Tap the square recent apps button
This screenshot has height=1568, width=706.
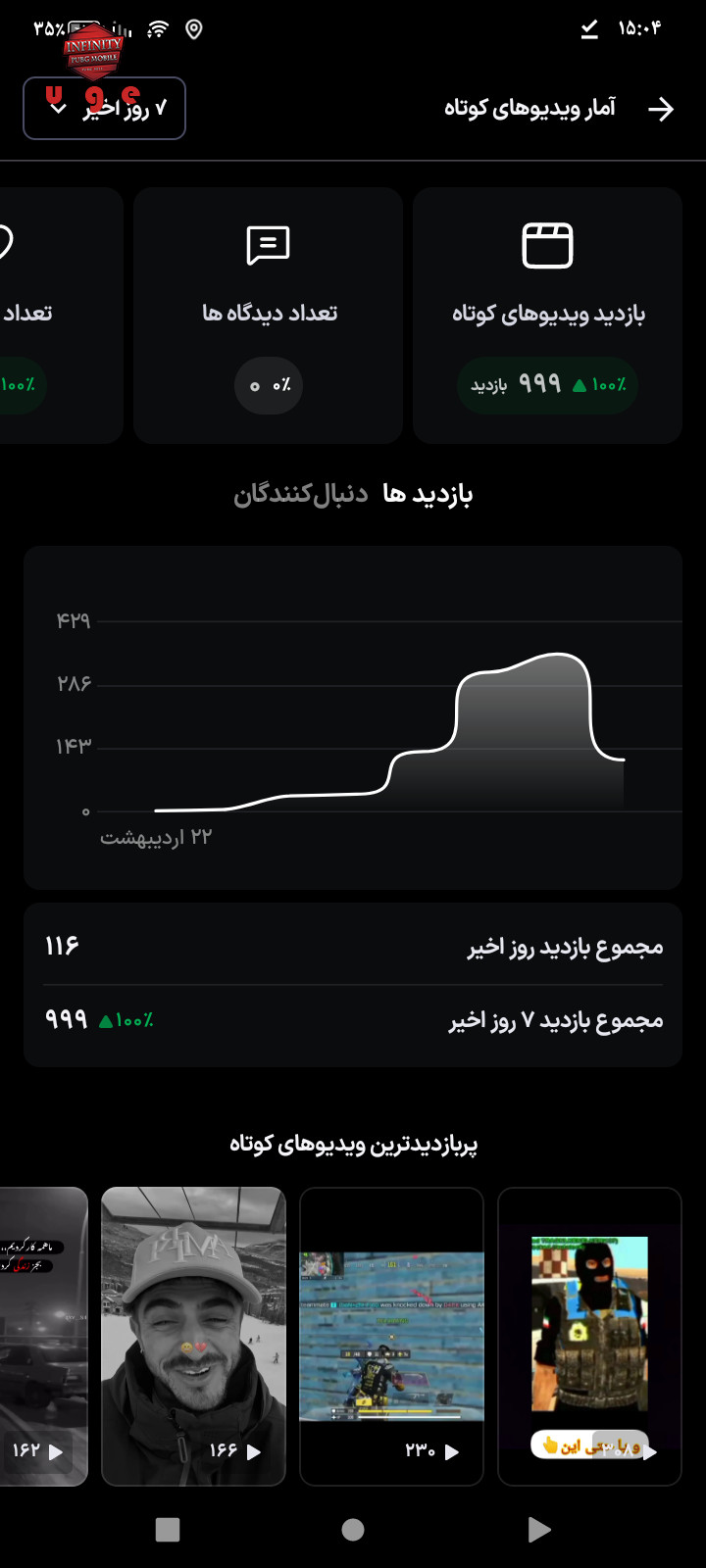(x=168, y=1530)
